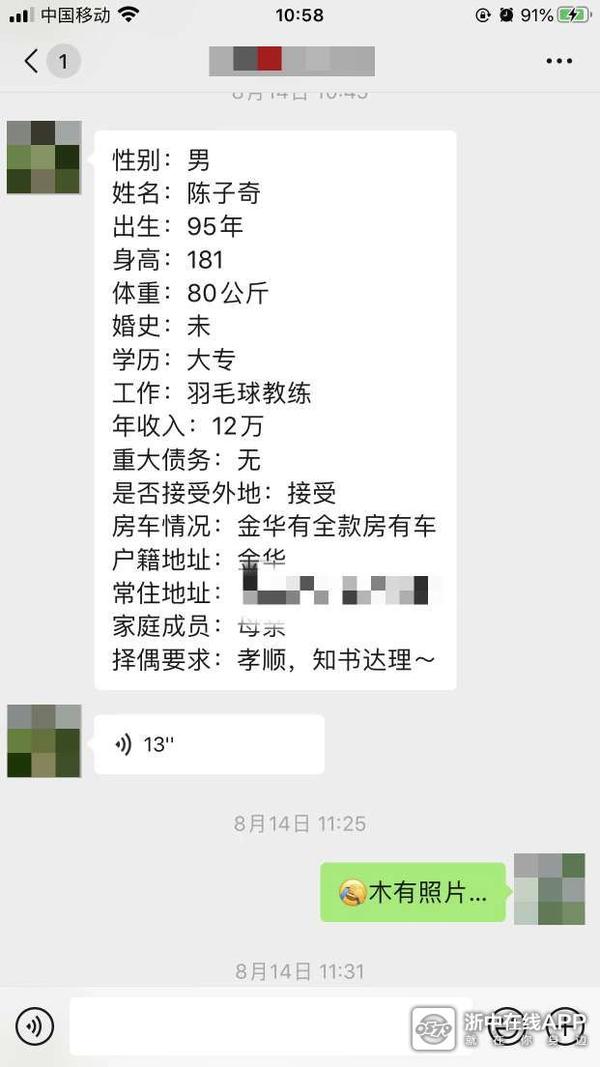Open my avatar next to 木有照片
The image size is (600, 1067).
click(x=549, y=889)
